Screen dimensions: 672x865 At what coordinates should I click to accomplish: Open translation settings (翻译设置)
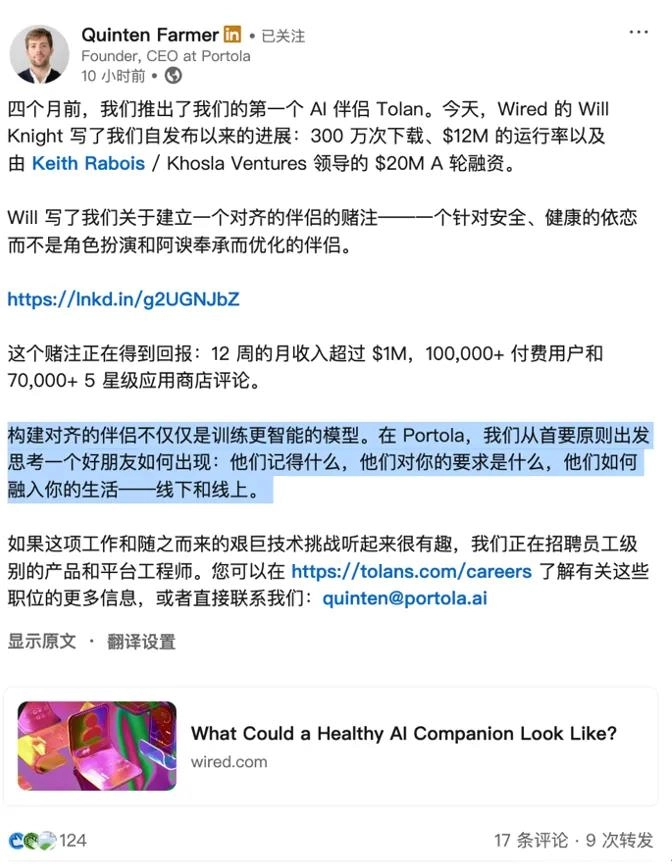point(141,641)
